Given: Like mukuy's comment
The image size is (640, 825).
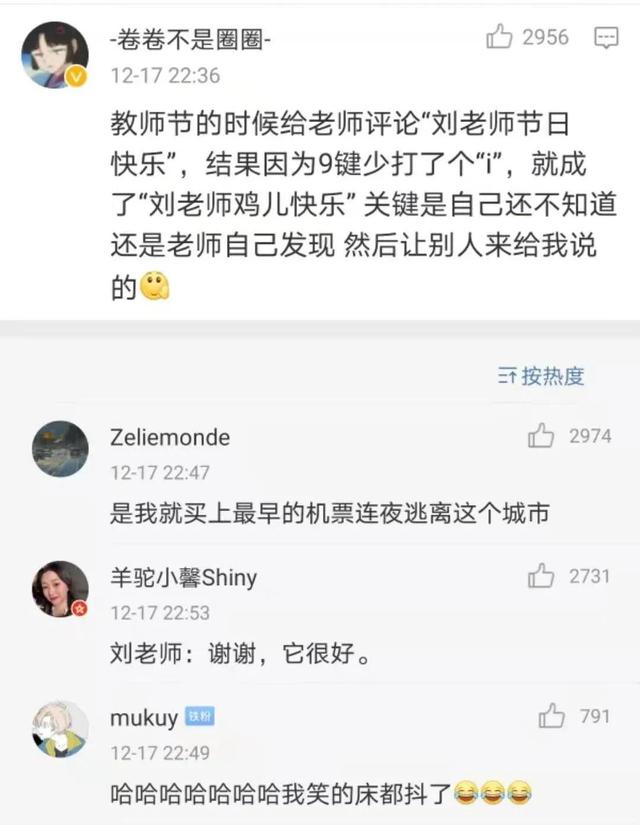Looking at the screenshot, I should 551,716.
